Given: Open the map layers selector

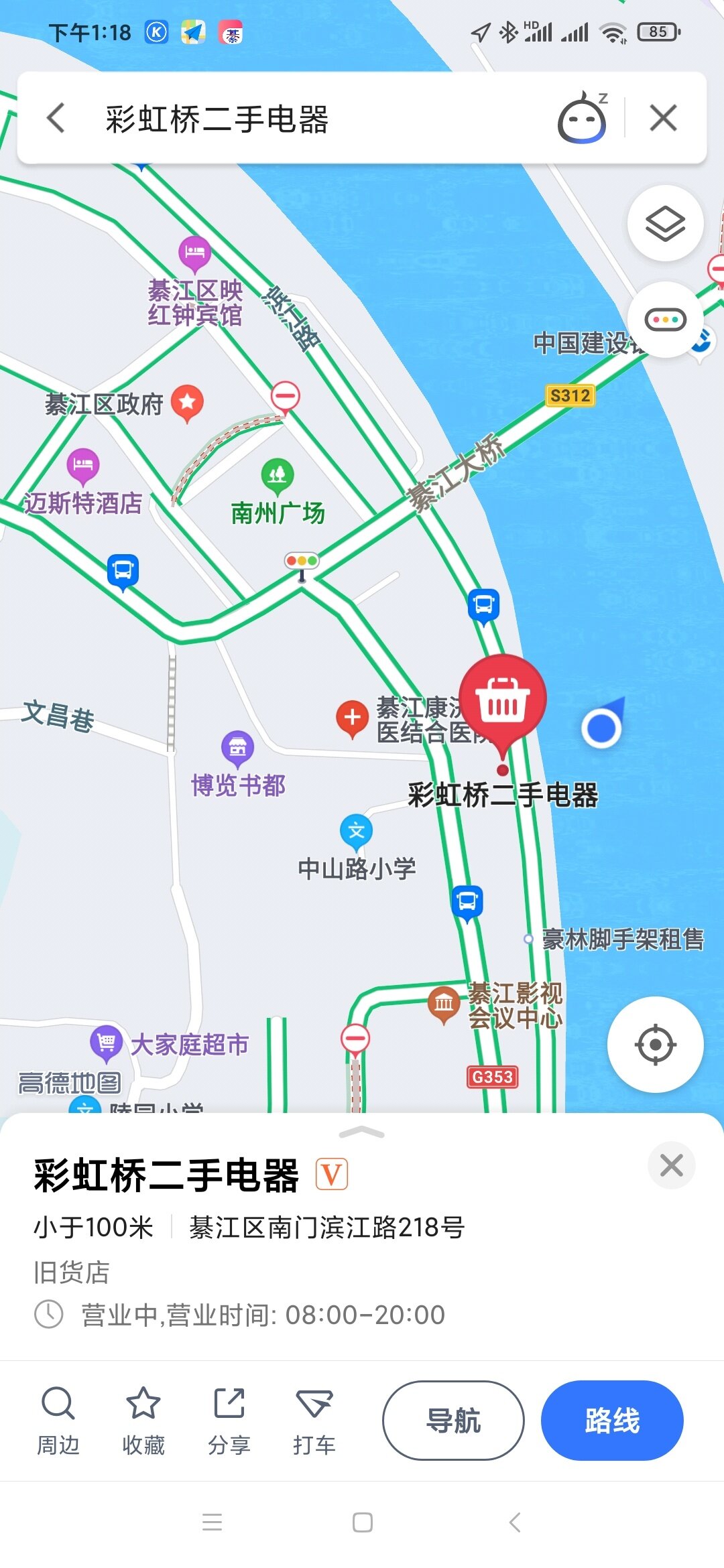Looking at the screenshot, I should 665,223.
